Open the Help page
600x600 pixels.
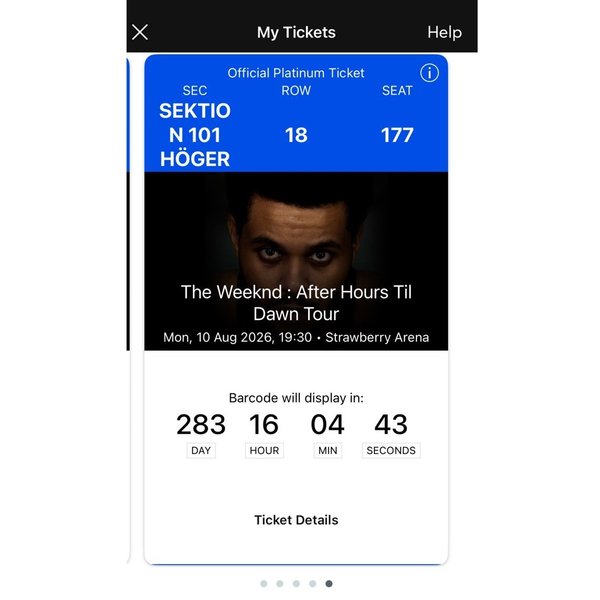[x=444, y=32]
